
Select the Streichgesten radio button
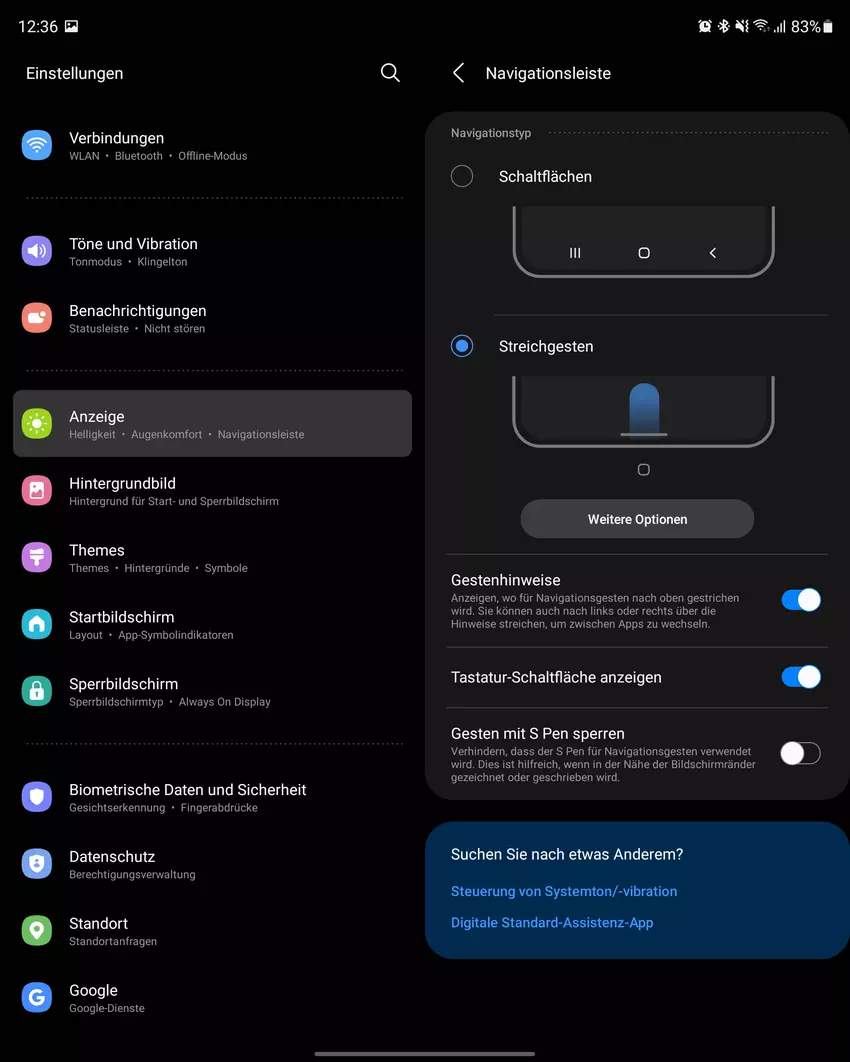point(462,346)
